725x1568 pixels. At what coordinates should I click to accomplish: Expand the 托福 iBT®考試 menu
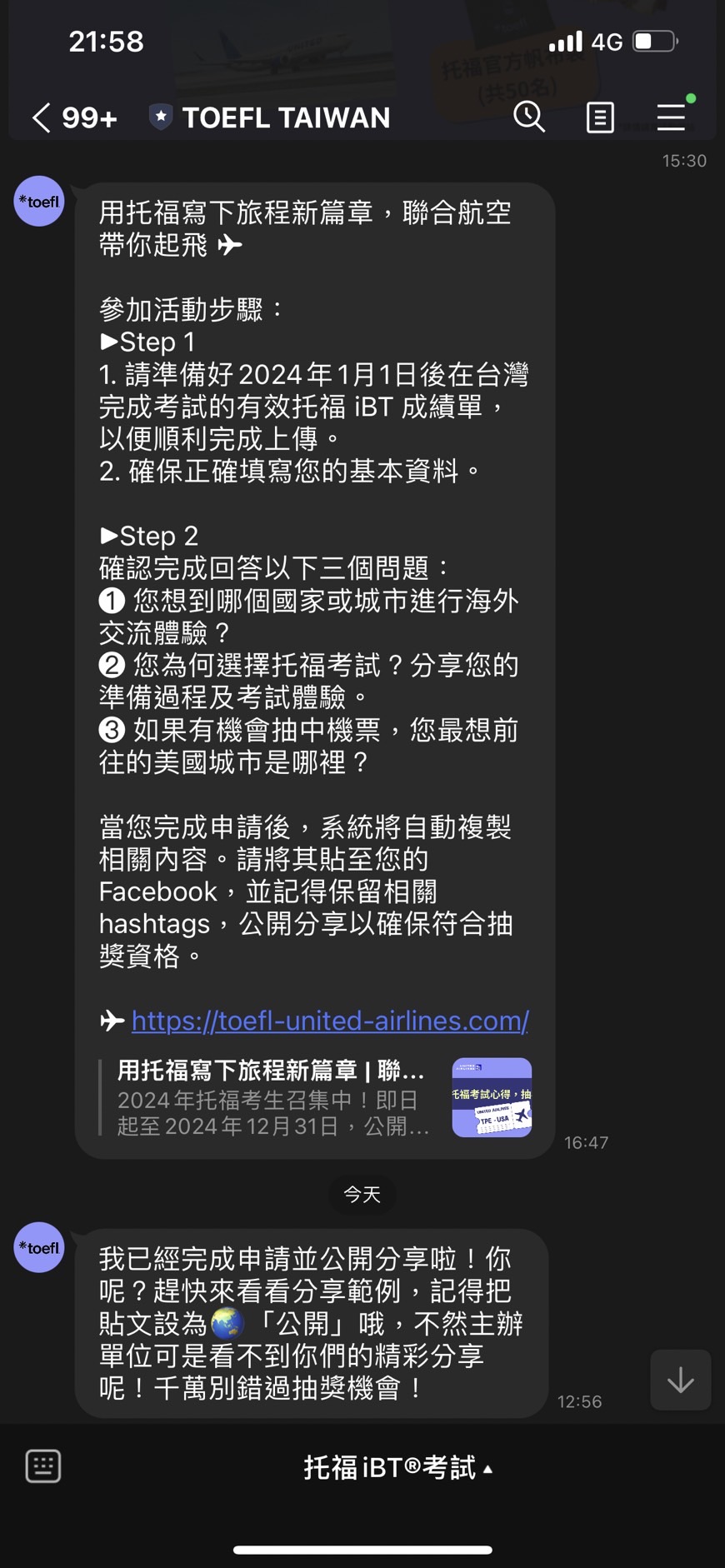coord(398,1467)
